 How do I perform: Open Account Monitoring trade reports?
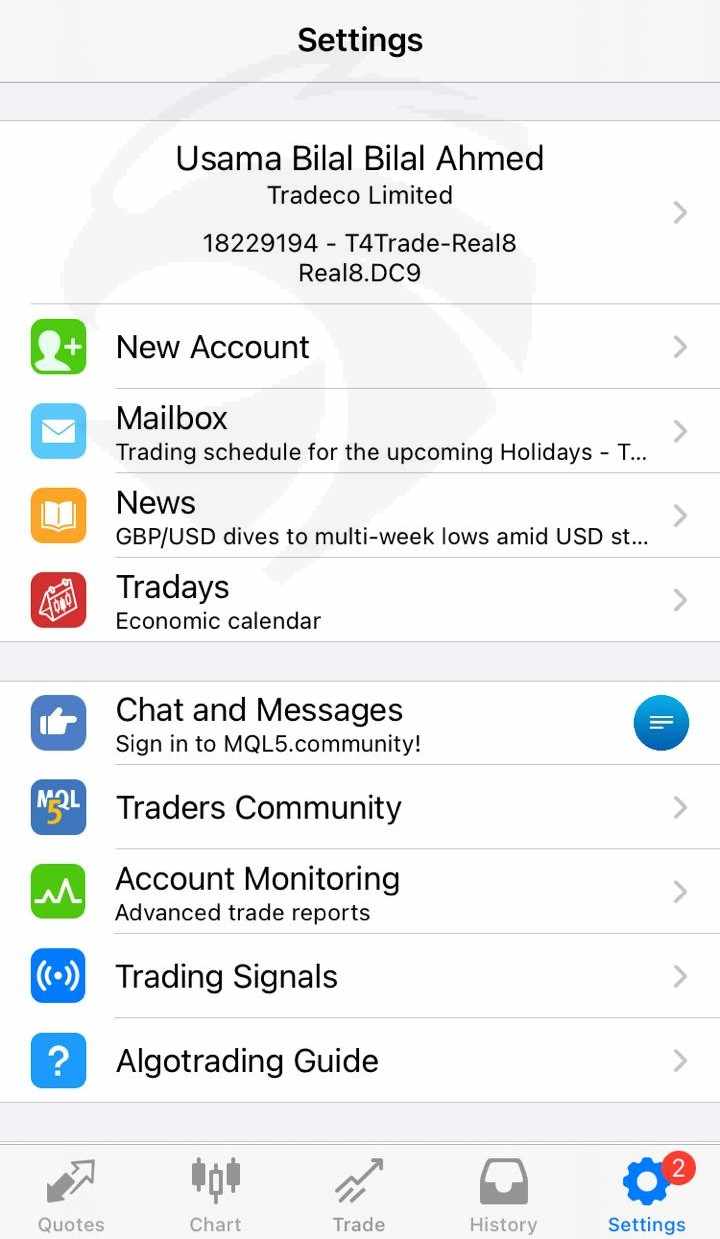point(360,892)
